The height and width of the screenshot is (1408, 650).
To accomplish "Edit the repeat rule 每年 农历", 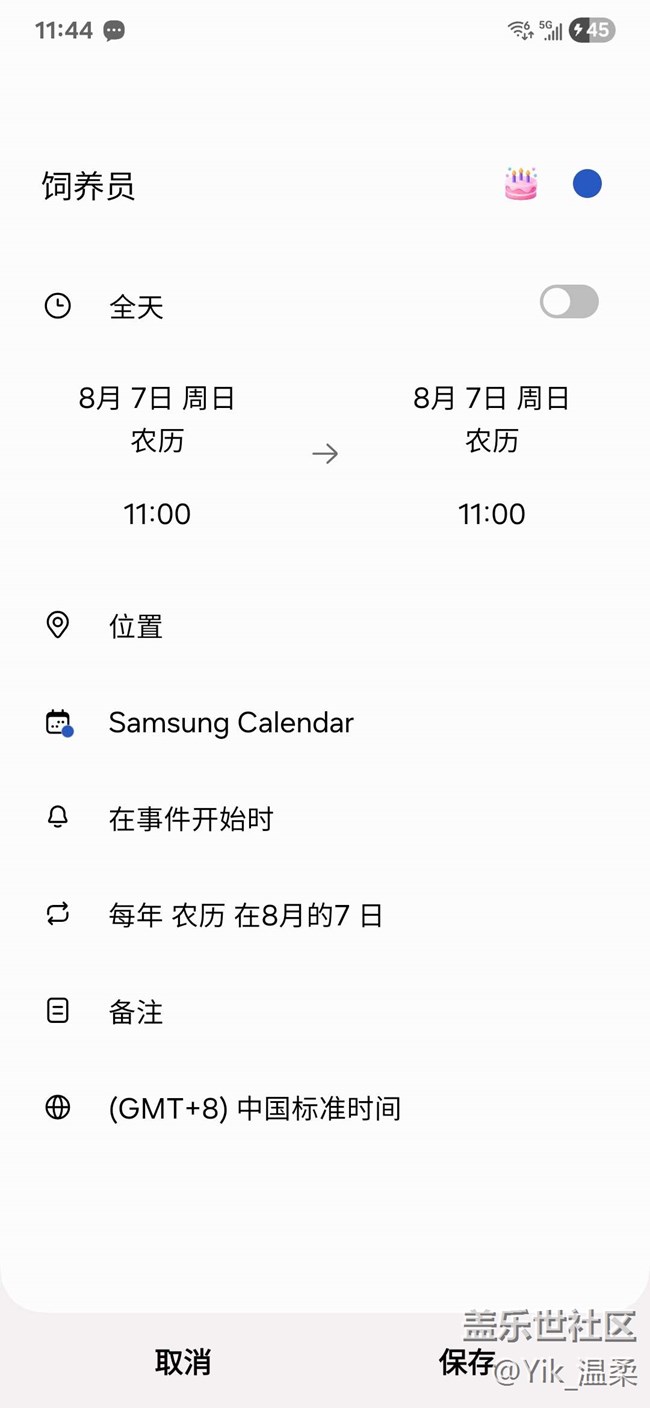I will 246,916.
